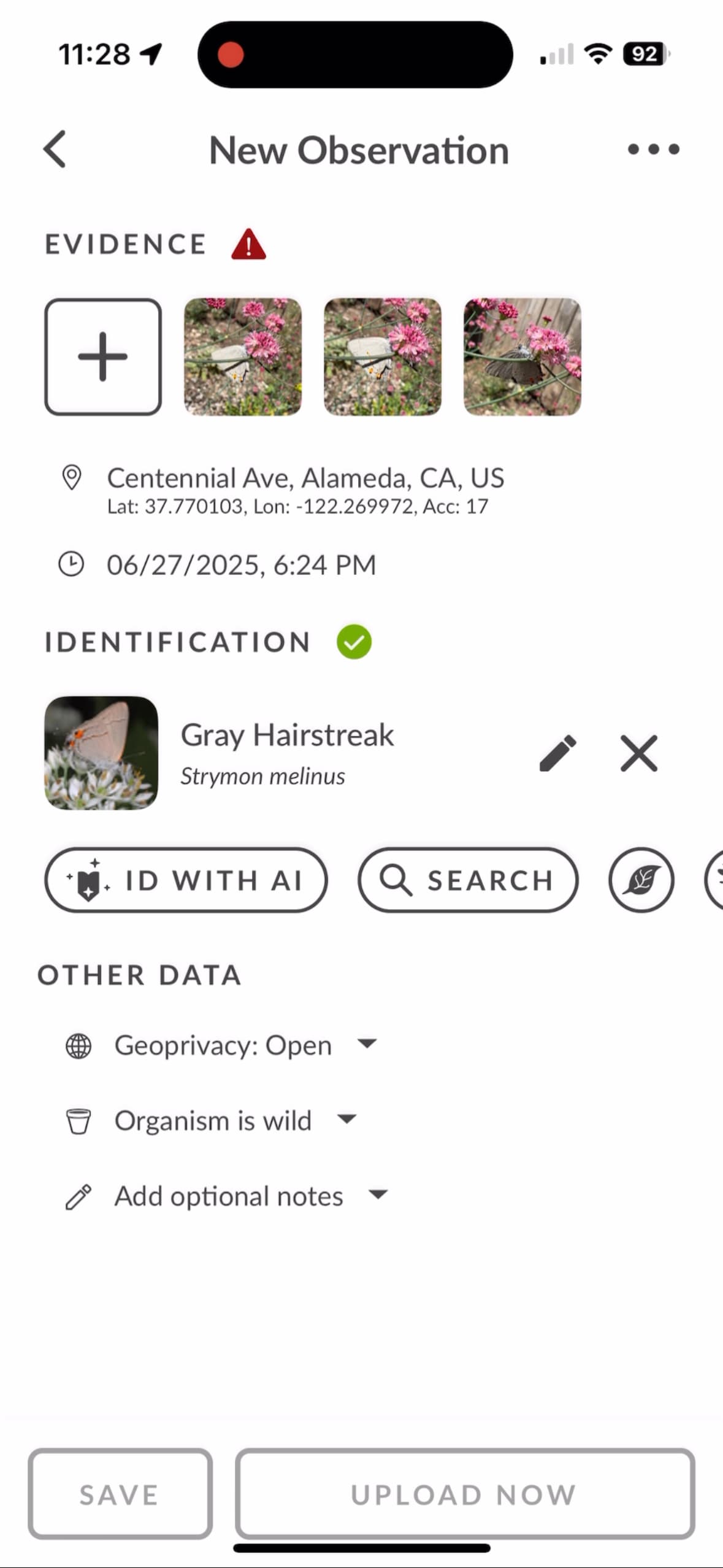
Task: Select the leaf plant category icon
Action: (x=641, y=880)
